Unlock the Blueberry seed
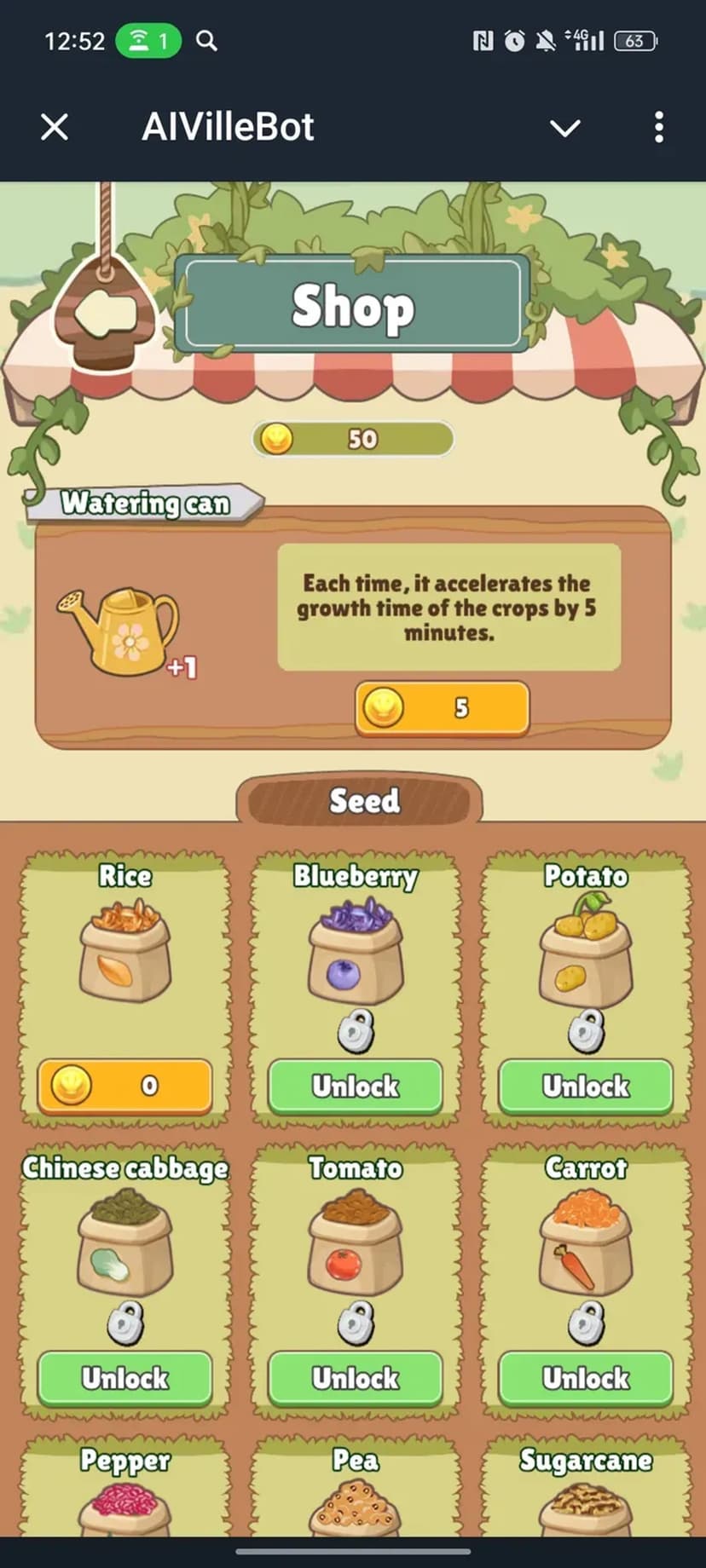Image resolution: width=706 pixels, height=1568 pixels. tap(356, 1086)
